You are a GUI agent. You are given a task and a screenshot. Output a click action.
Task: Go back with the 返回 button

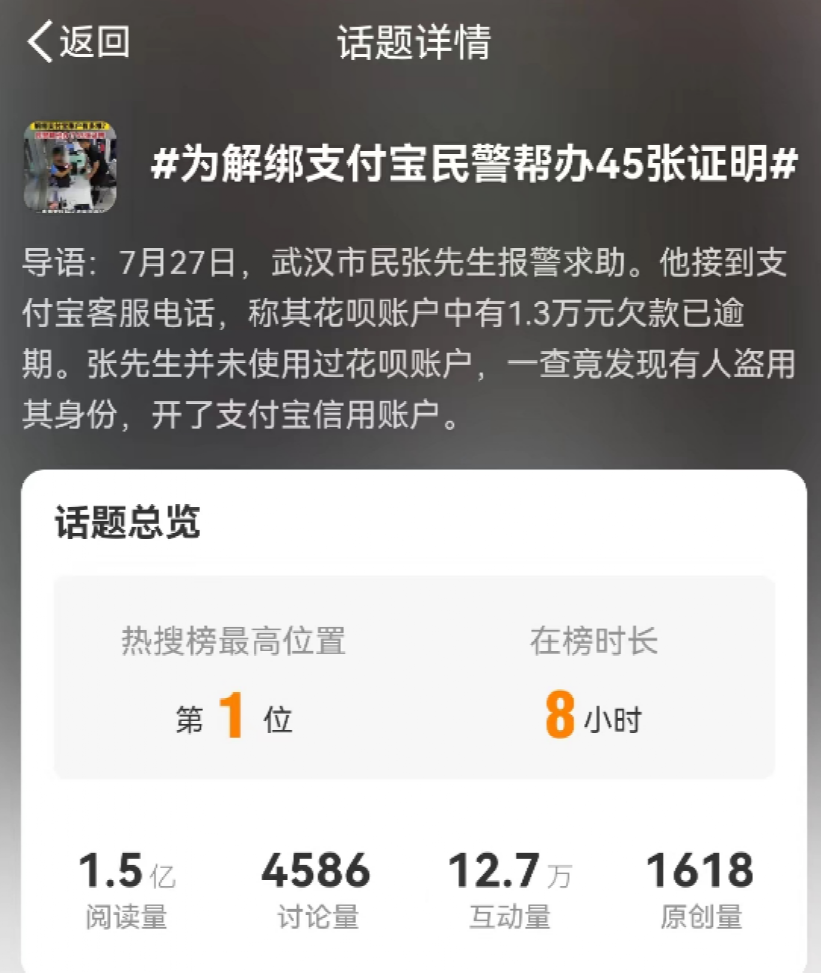pyautogui.click(x=78, y=42)
